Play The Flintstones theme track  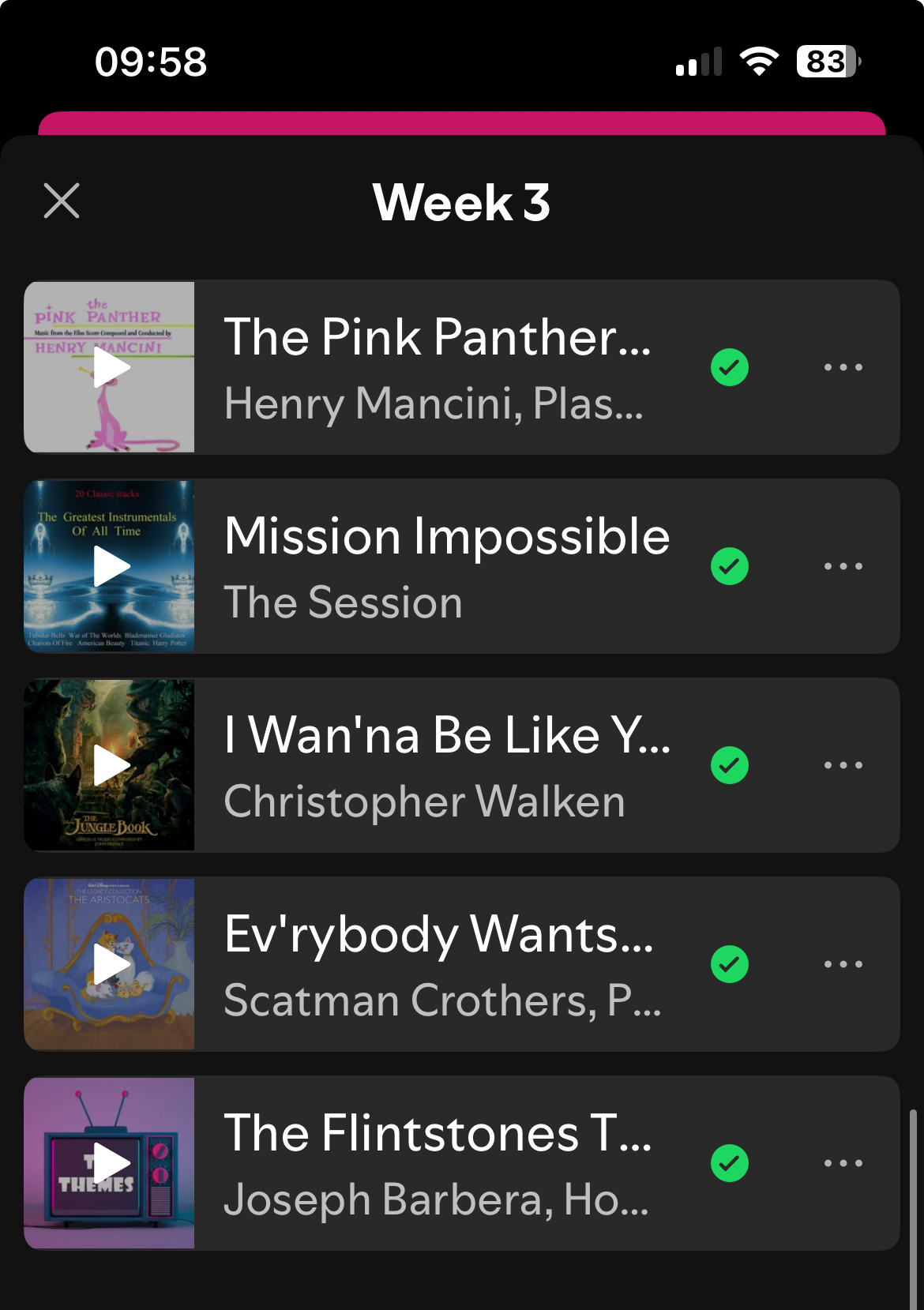(x=110, y=1163)
